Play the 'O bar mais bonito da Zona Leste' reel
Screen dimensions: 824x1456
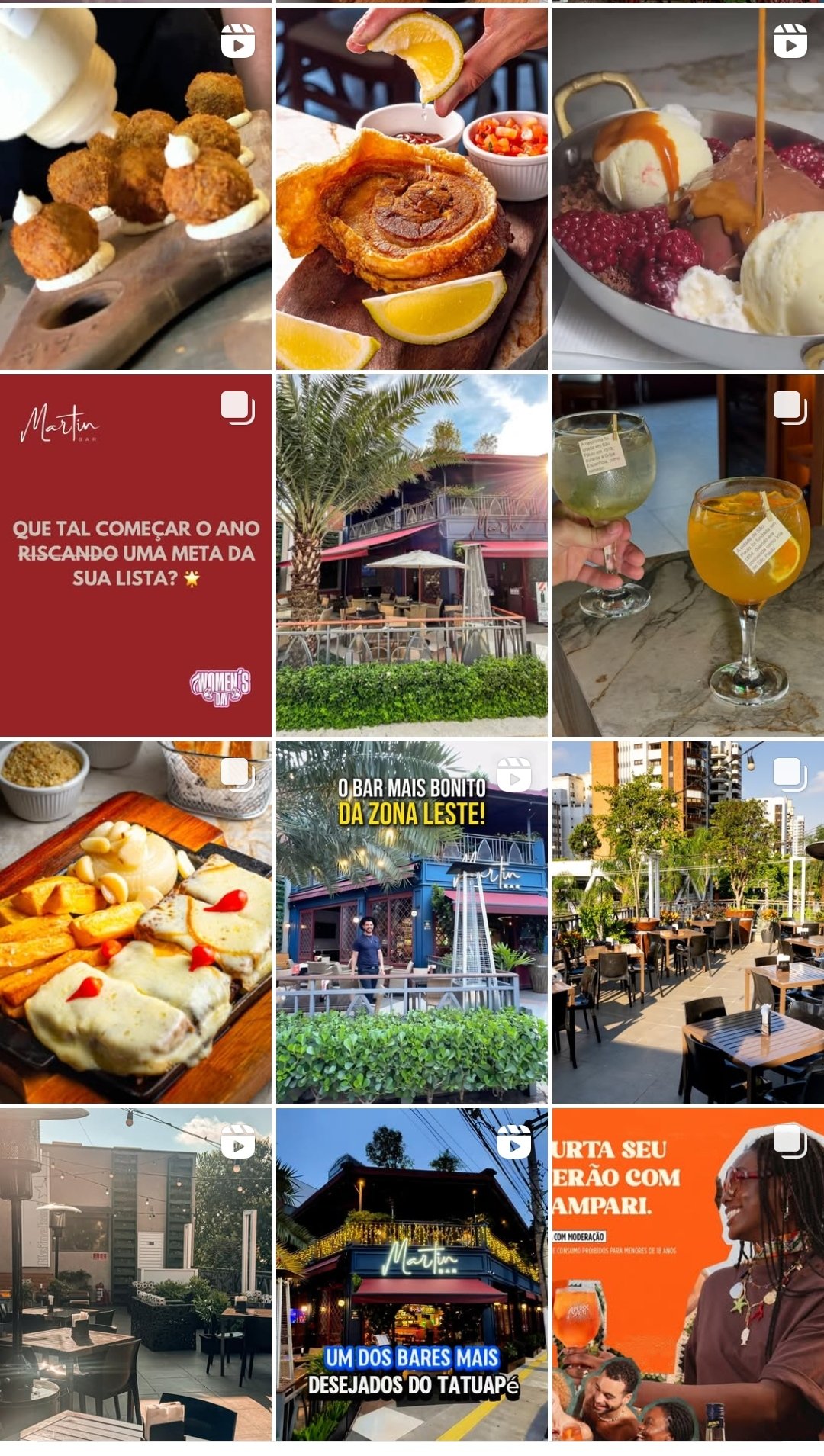pyautogui.click(x=411, y=921)
